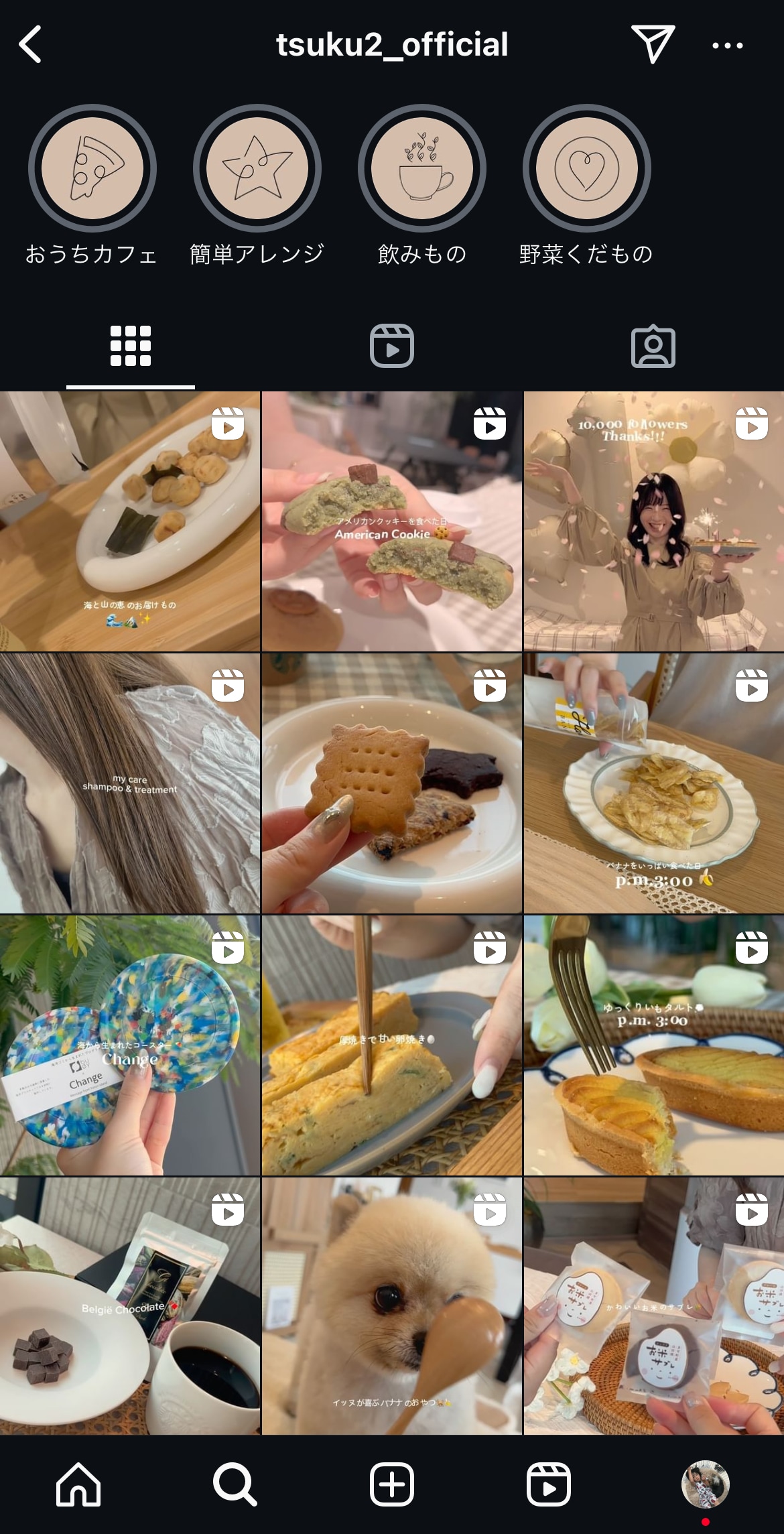View the 野菜くだもの story highlight
Viewport: 784px width, 1534px height.
(587, 168)
